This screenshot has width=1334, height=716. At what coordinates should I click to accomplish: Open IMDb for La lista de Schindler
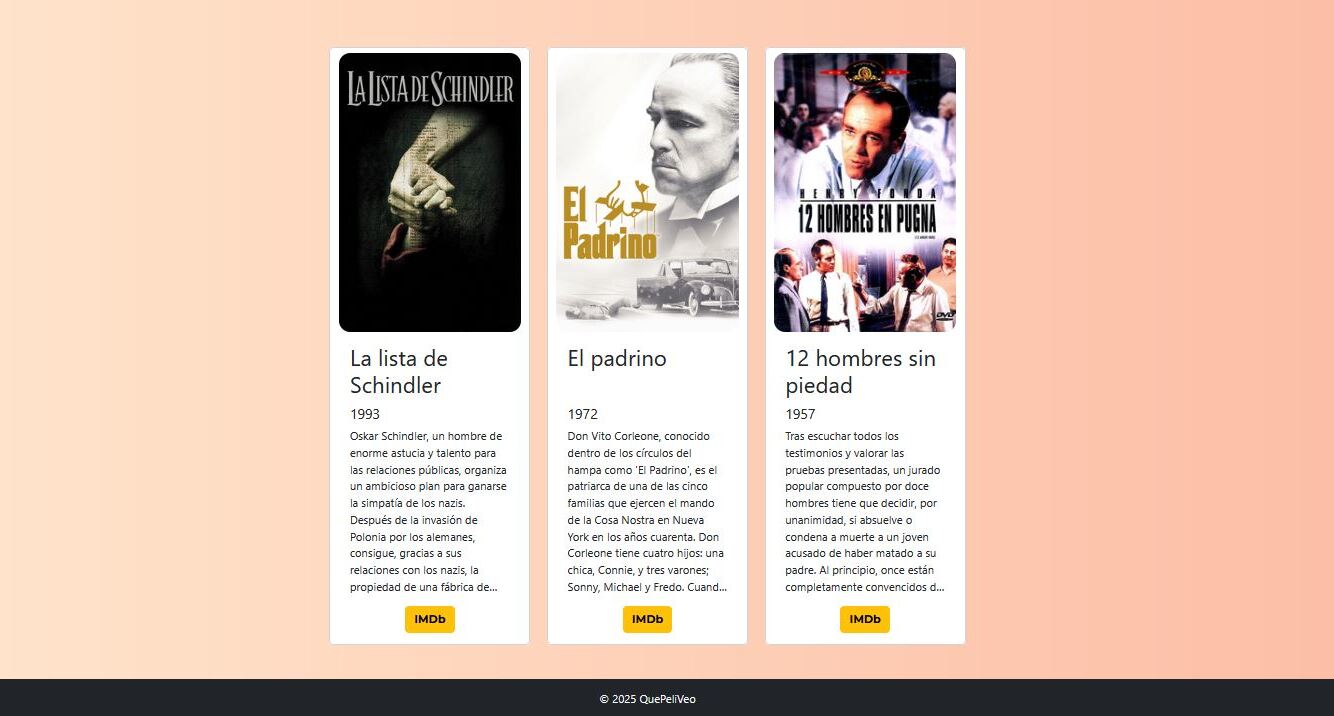point(429,619)
